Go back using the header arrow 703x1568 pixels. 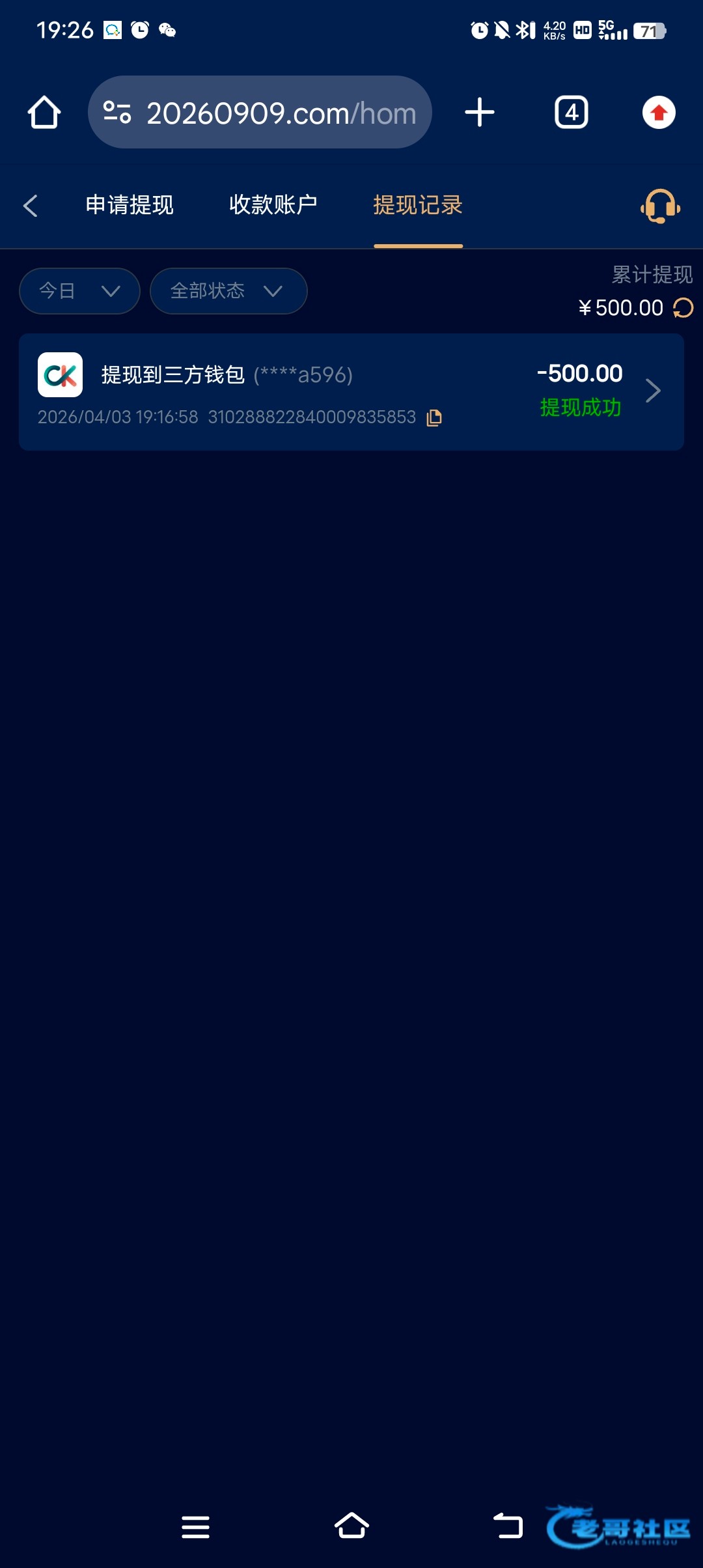pos(30,206)
